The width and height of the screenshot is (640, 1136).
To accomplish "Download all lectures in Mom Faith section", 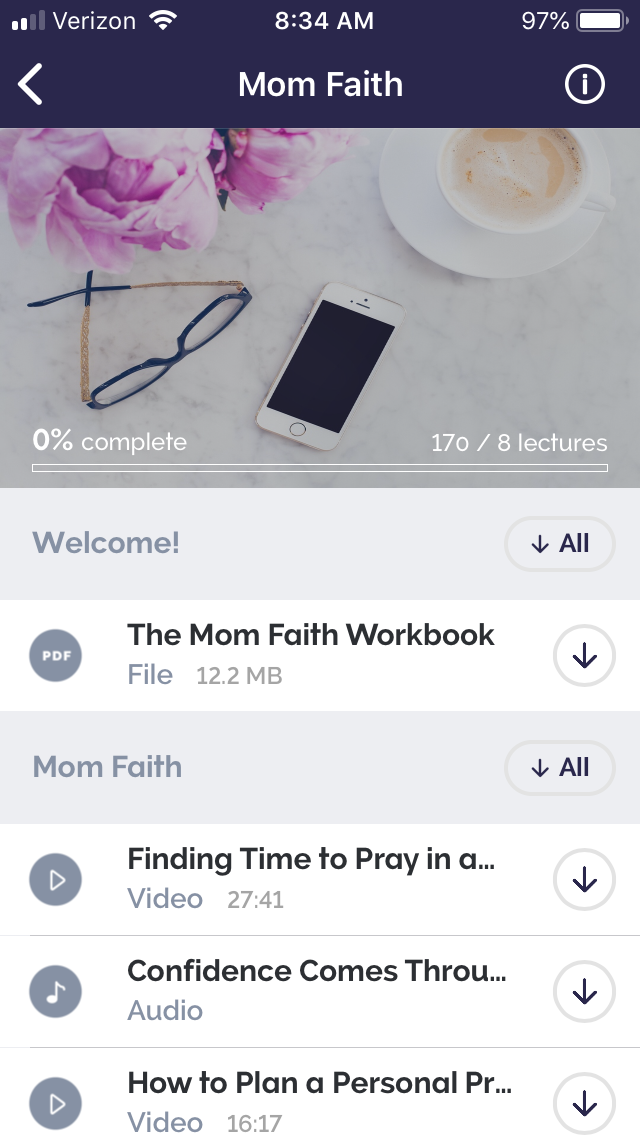I will [560, 767].
